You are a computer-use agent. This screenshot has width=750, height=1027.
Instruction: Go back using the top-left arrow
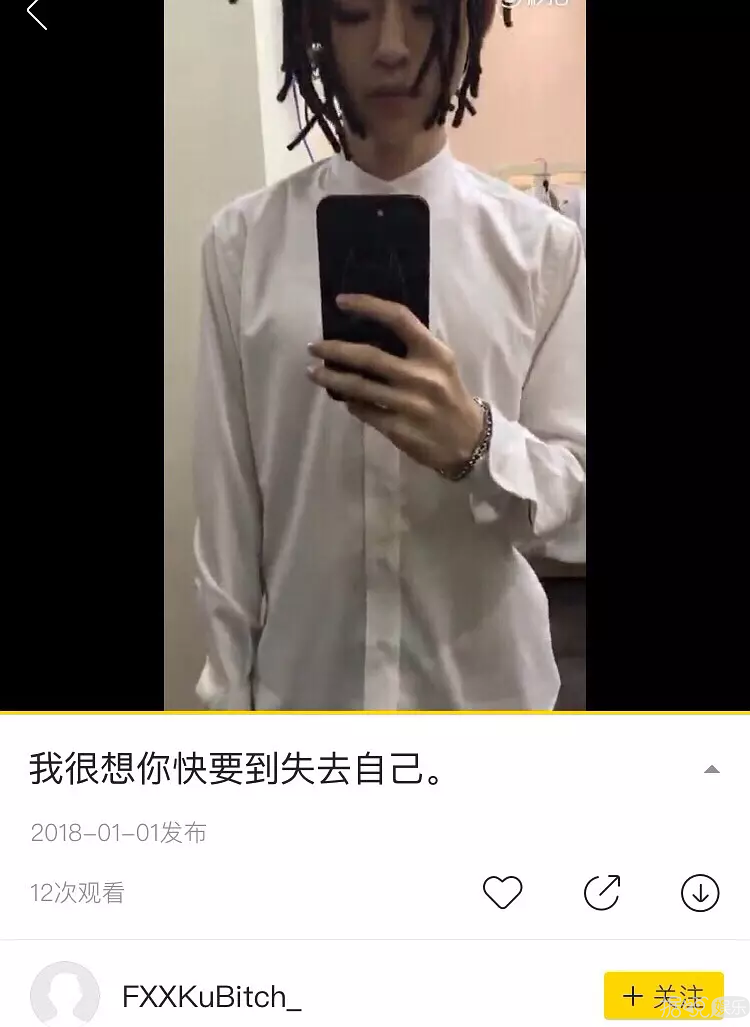pyautogui.click(x=37, y=14)
